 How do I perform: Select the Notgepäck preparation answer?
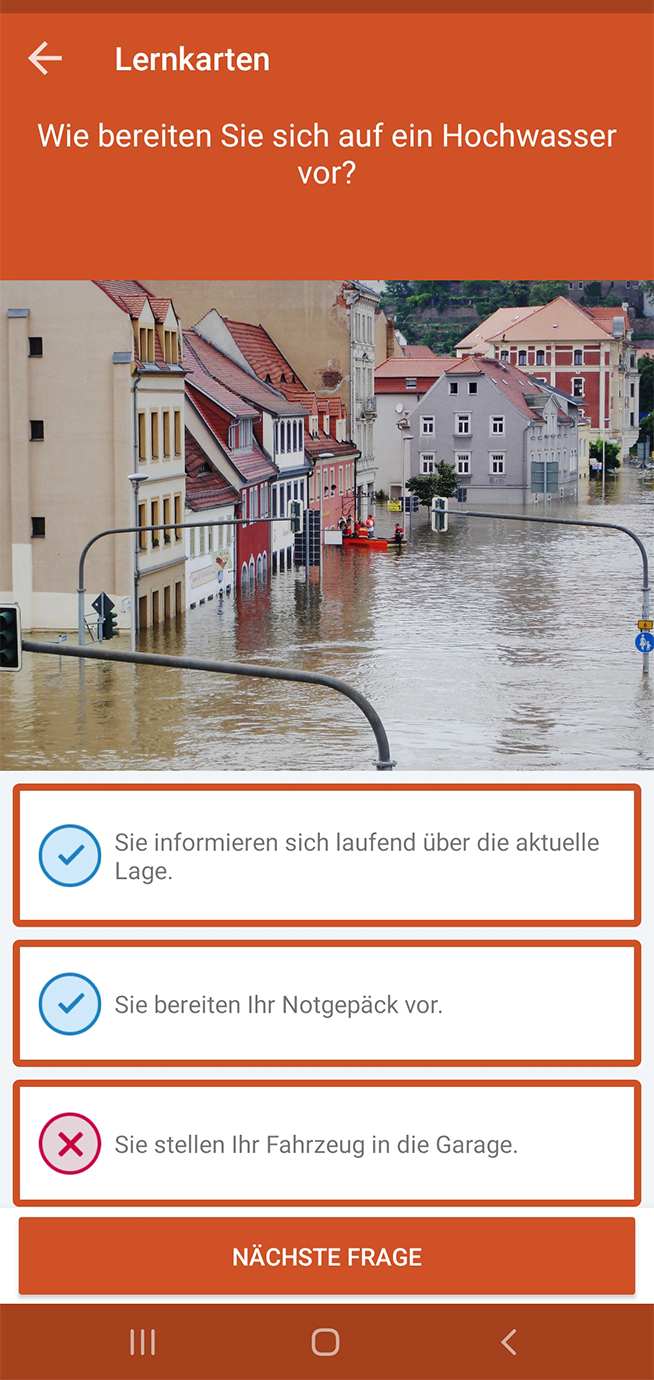click(326, 1004)
